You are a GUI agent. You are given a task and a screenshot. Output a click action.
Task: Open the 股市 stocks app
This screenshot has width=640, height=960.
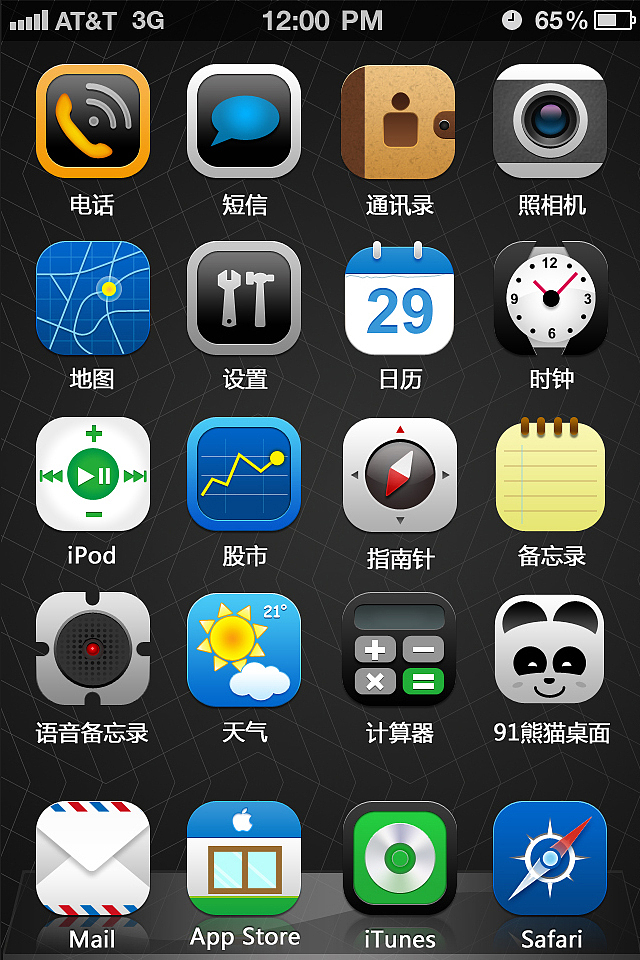click(x=244, y=474)
